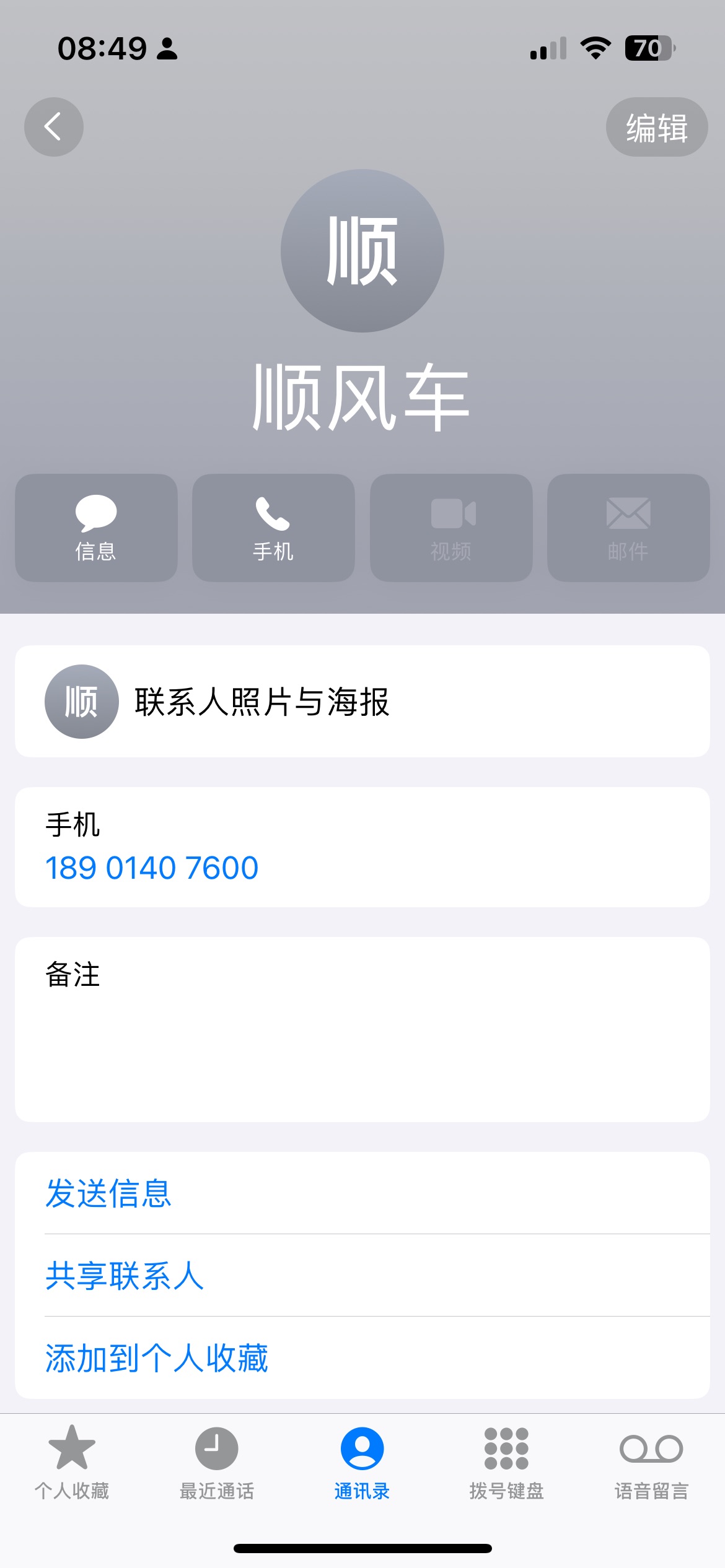Switch to the 个人收藏 tab
The width and height of the screenshot is (725, 1568).
pyautogui.click(x=72, y=1463)
